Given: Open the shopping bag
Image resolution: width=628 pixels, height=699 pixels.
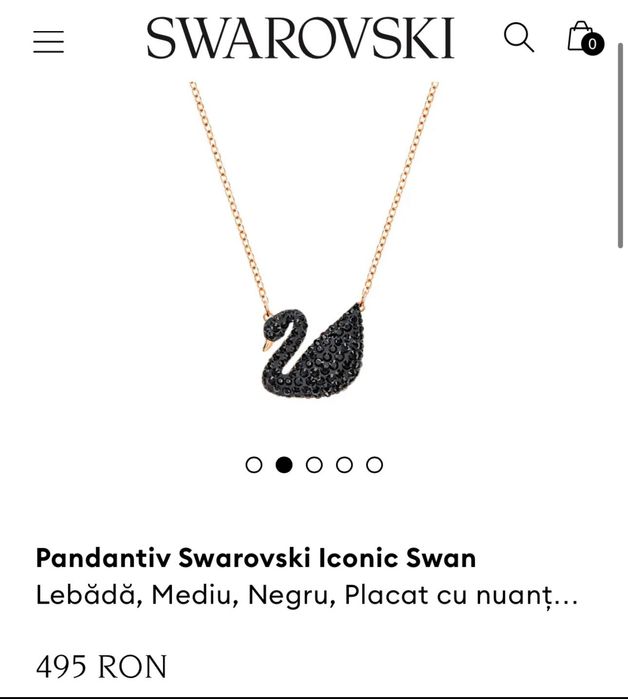Looking at the screenshot, I should (583, 38).
